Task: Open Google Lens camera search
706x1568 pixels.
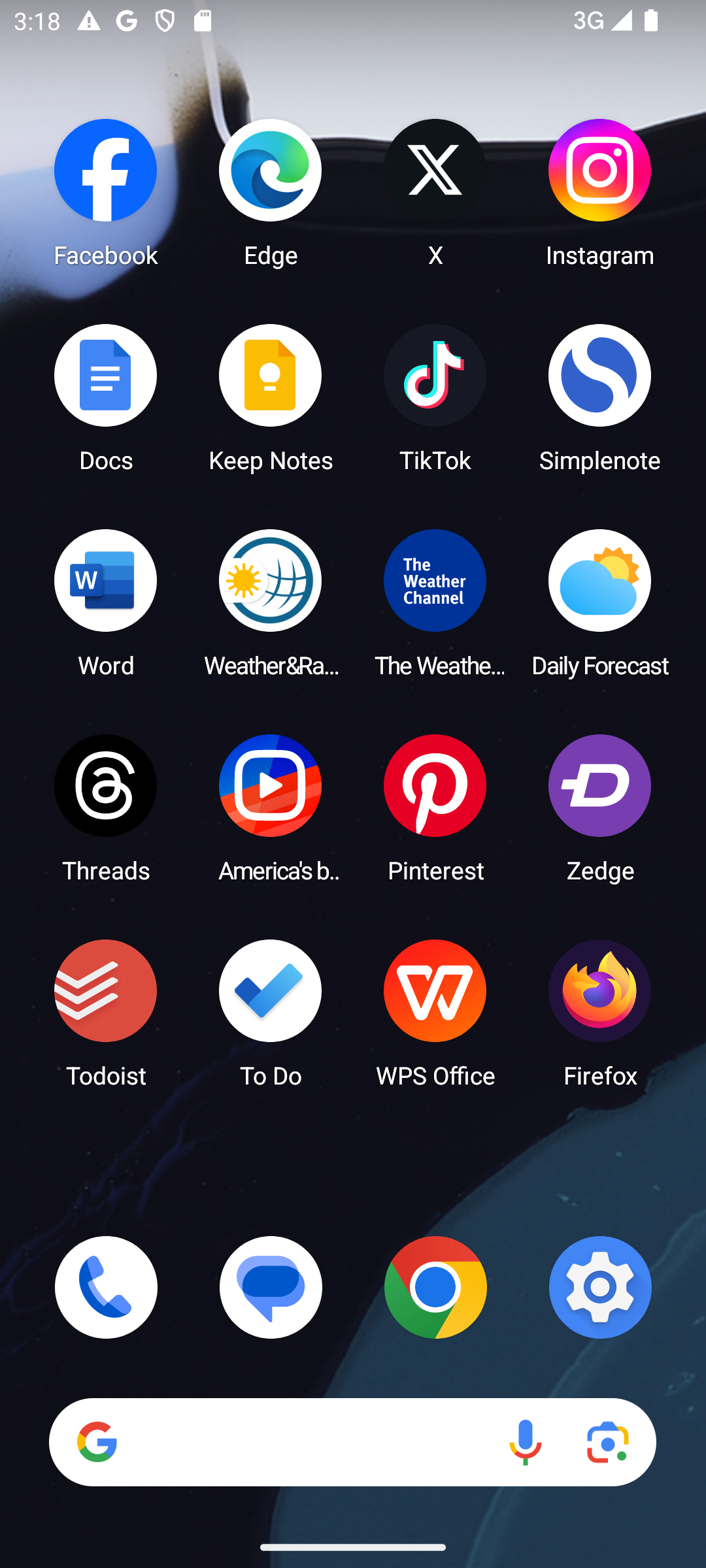Action: pos(608,1443)
